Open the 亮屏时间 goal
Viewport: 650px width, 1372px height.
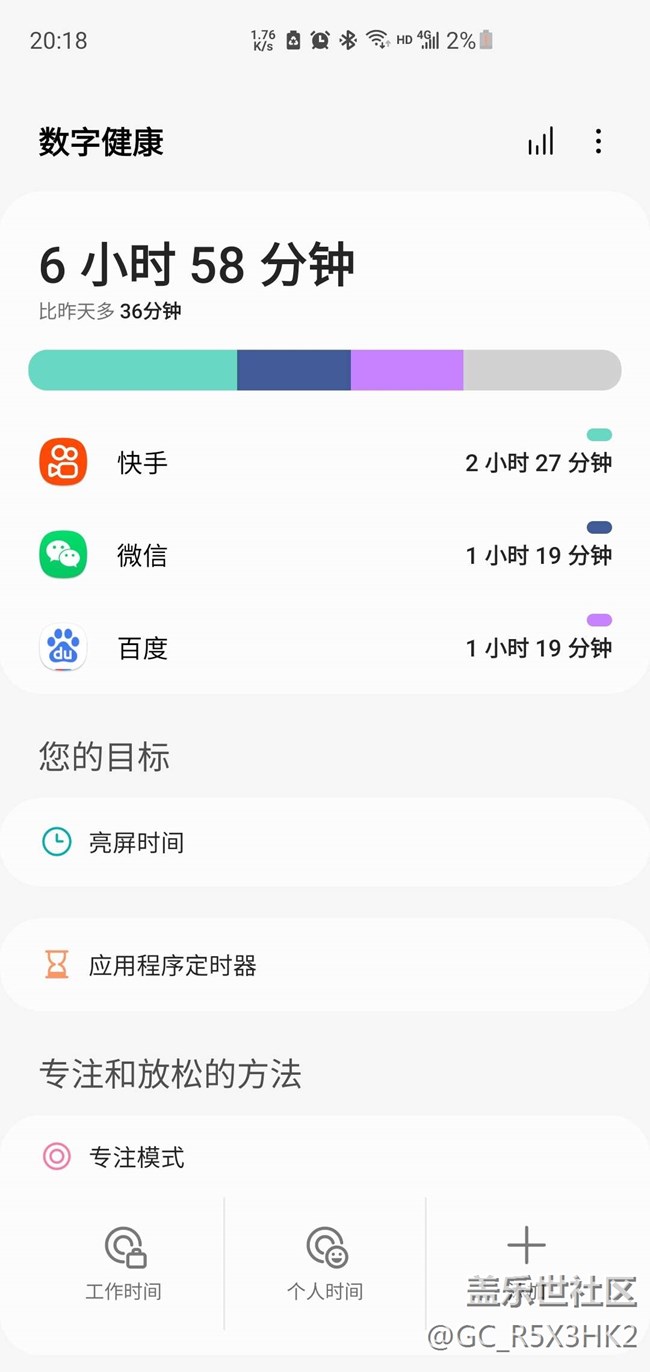click(325, 842)
